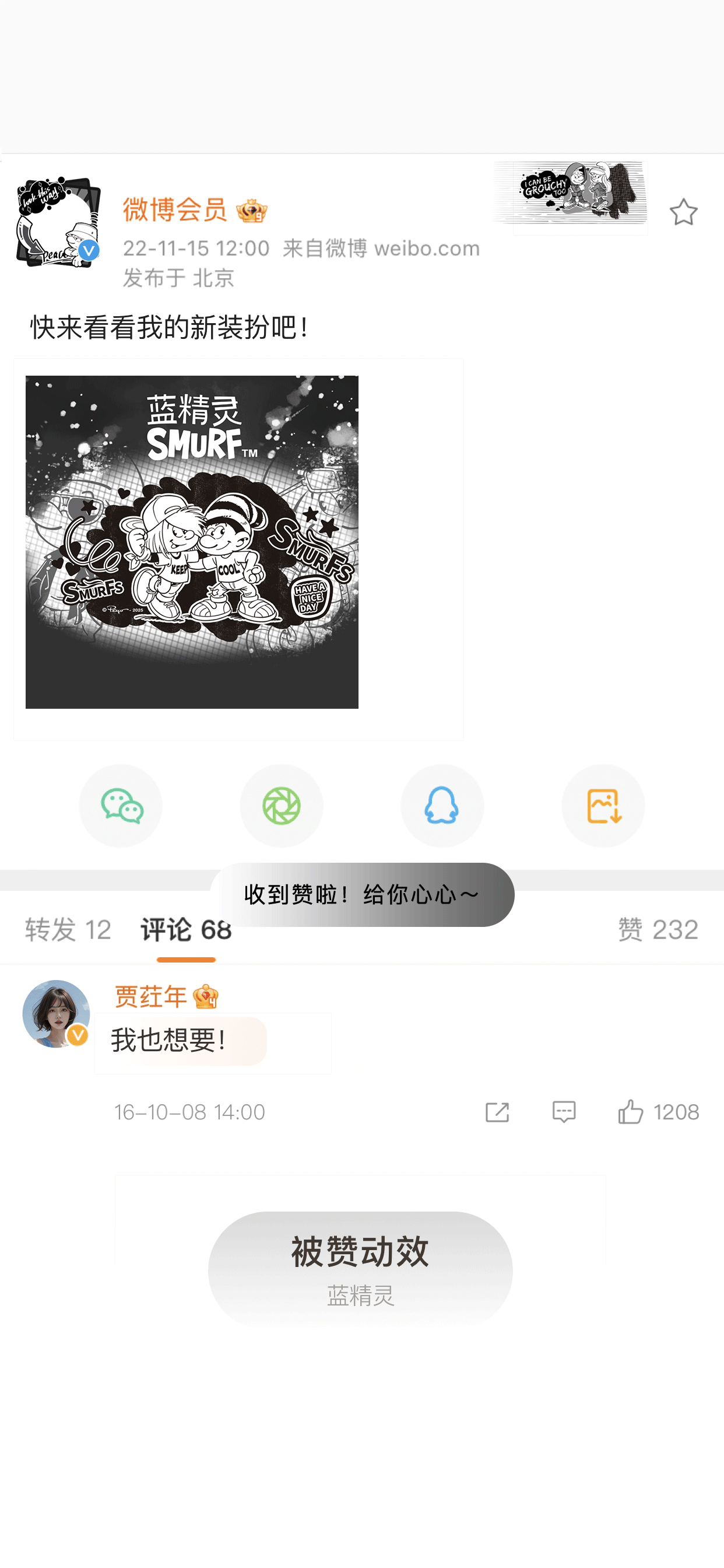The width and height of the screenshot is (724, 1568).
Task: Save post as image via orange picture icon
Action: point(603,806)
